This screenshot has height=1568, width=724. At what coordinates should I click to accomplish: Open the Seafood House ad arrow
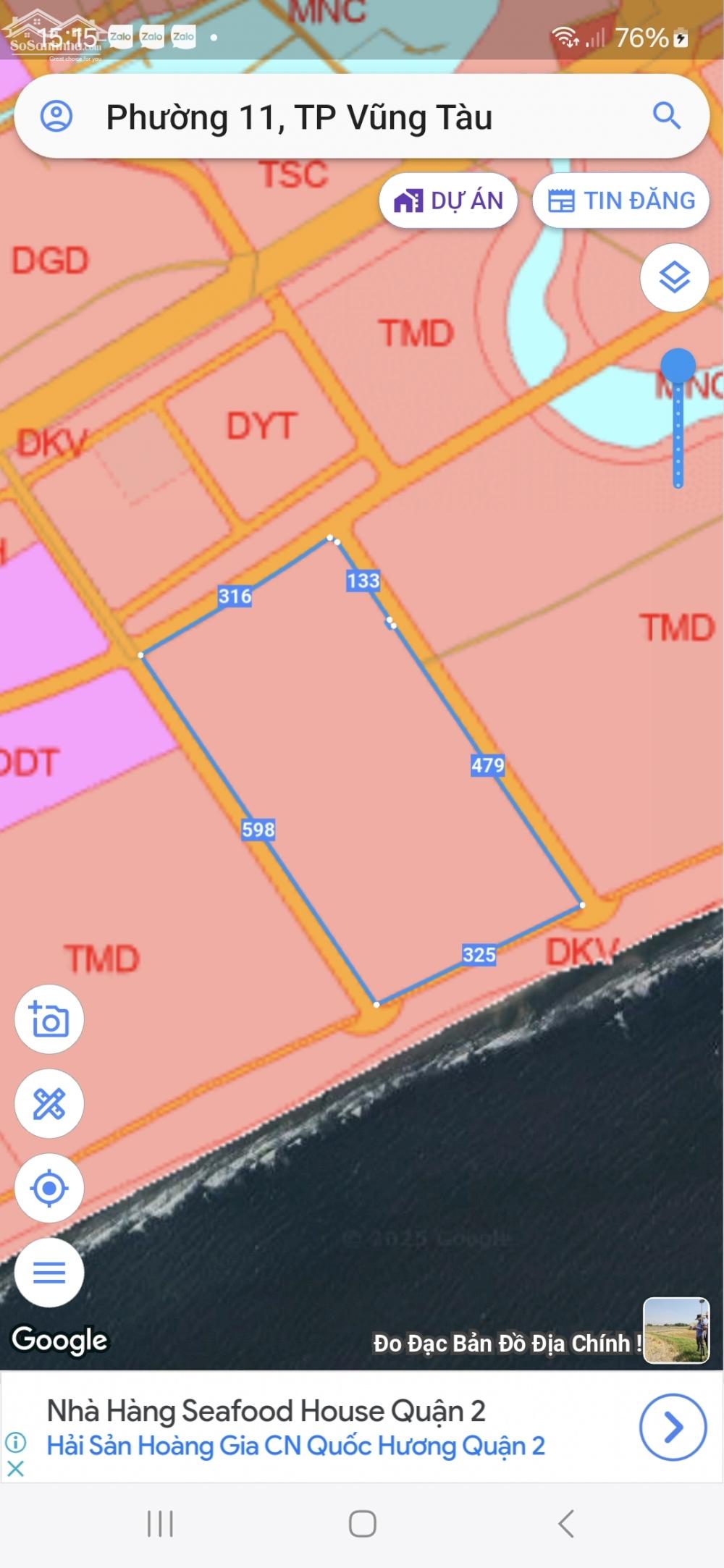coord(673,1427)
